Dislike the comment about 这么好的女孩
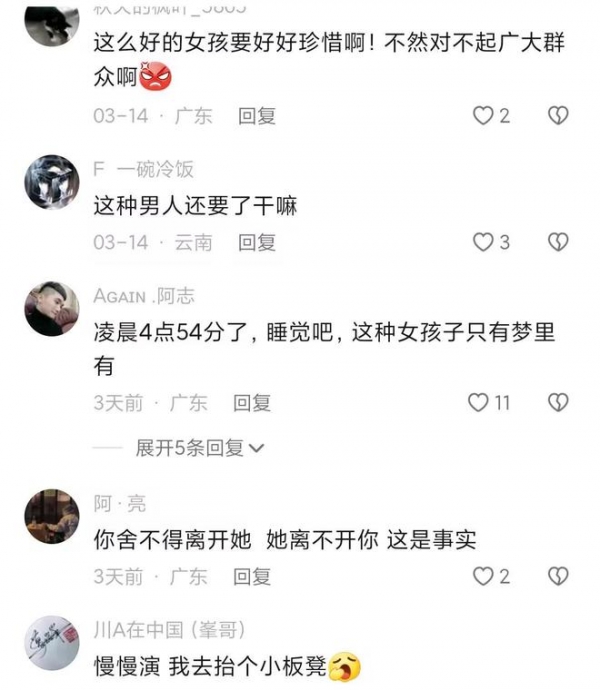 [558, 116]
